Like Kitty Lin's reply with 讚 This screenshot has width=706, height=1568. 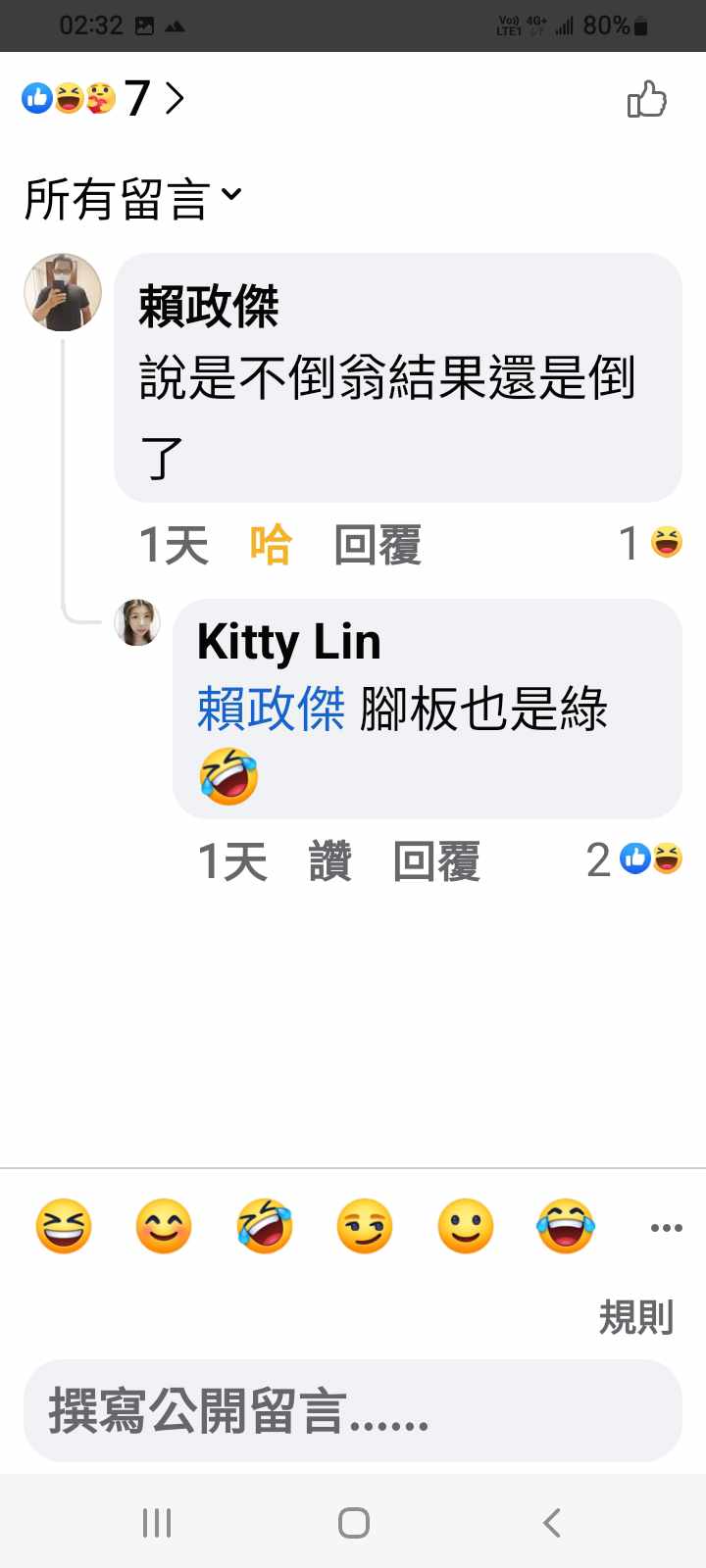(330, 861)
